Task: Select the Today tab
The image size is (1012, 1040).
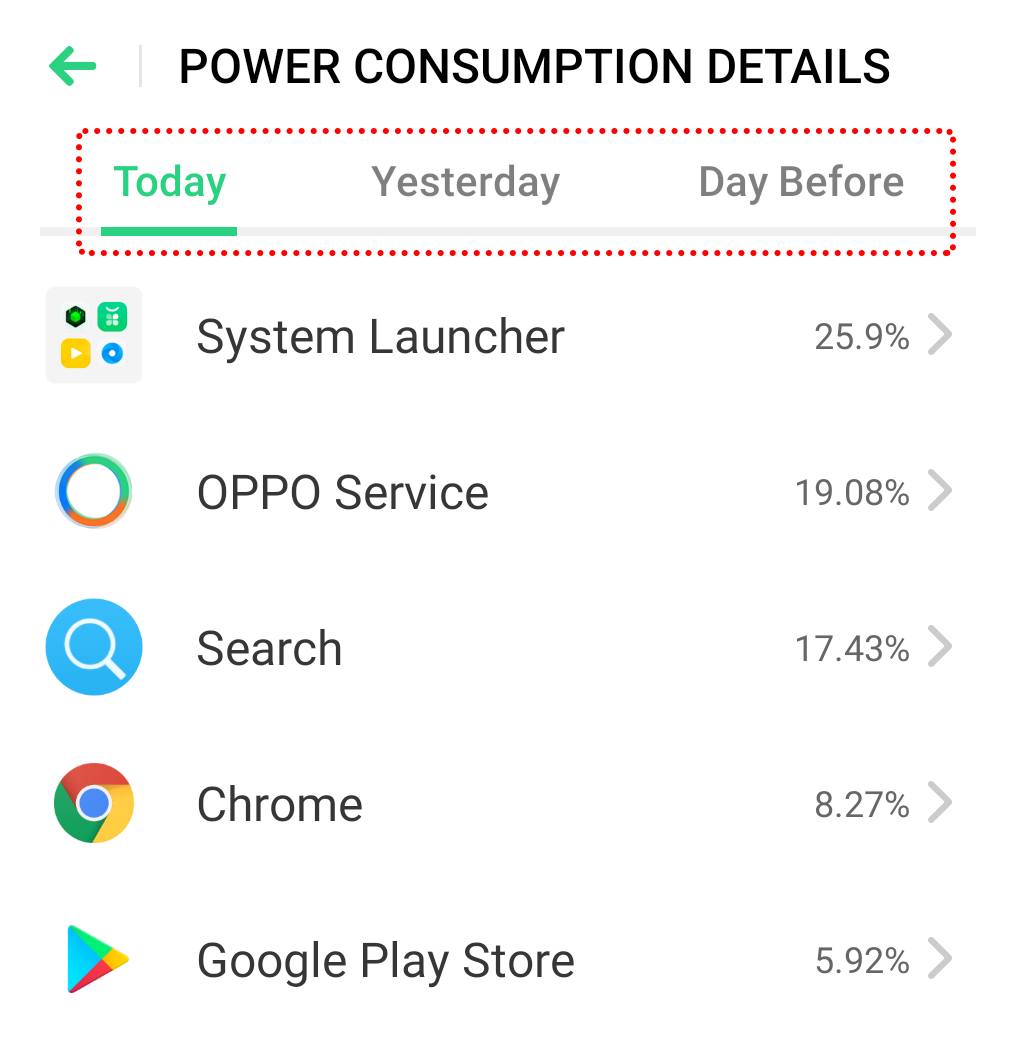Action: (x=170, y=183)
